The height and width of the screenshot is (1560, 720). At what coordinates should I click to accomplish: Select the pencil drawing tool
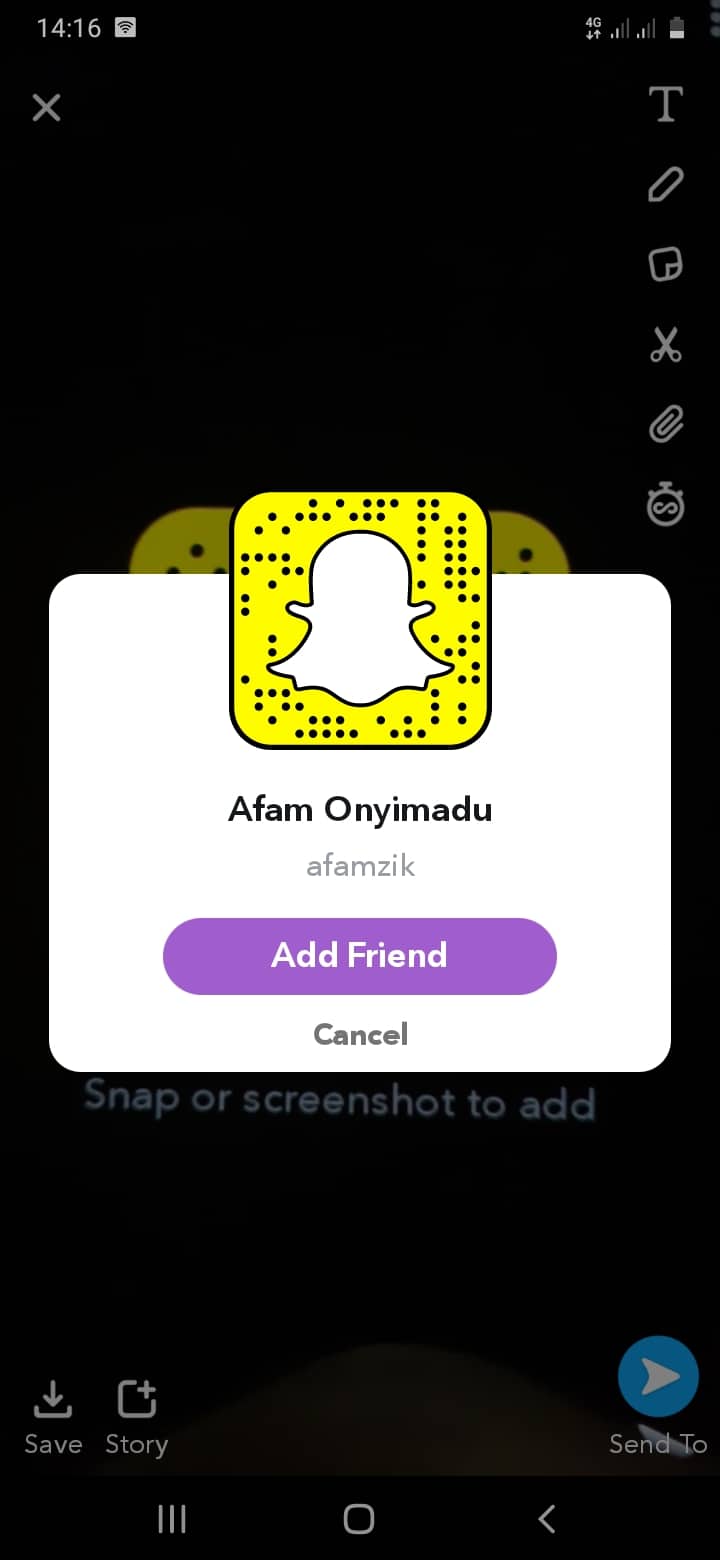pyautogui.click(x=666, y=185)
